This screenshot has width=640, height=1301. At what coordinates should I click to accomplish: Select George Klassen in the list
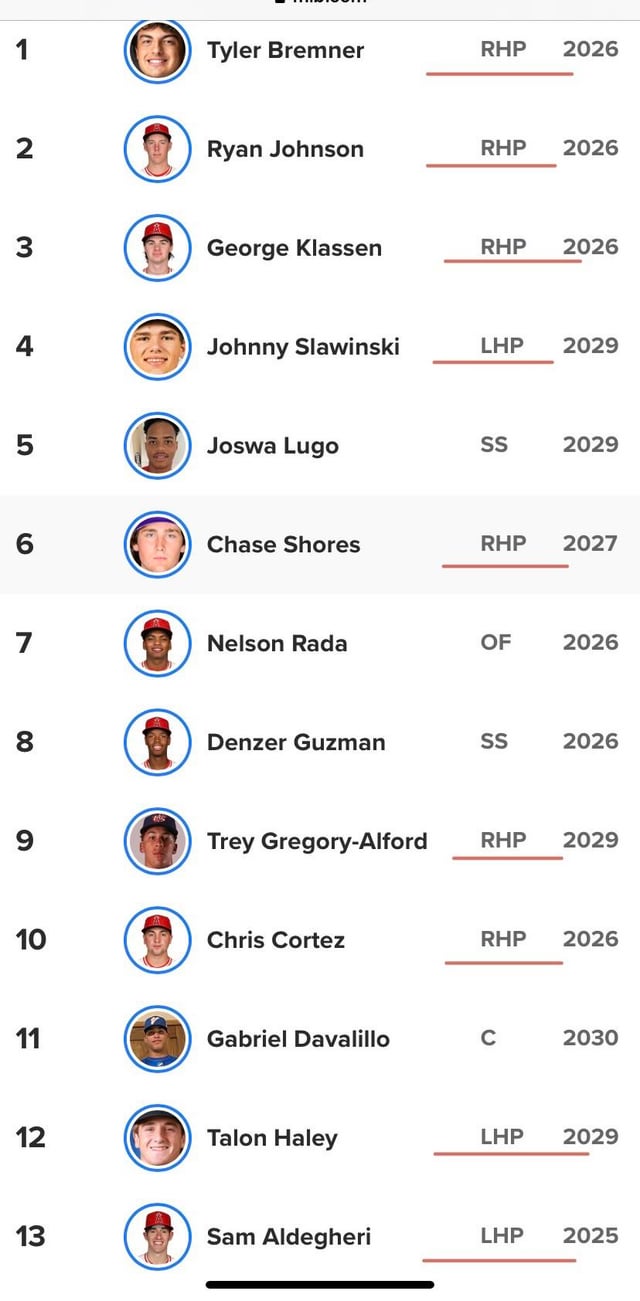(x=294, y=248)
